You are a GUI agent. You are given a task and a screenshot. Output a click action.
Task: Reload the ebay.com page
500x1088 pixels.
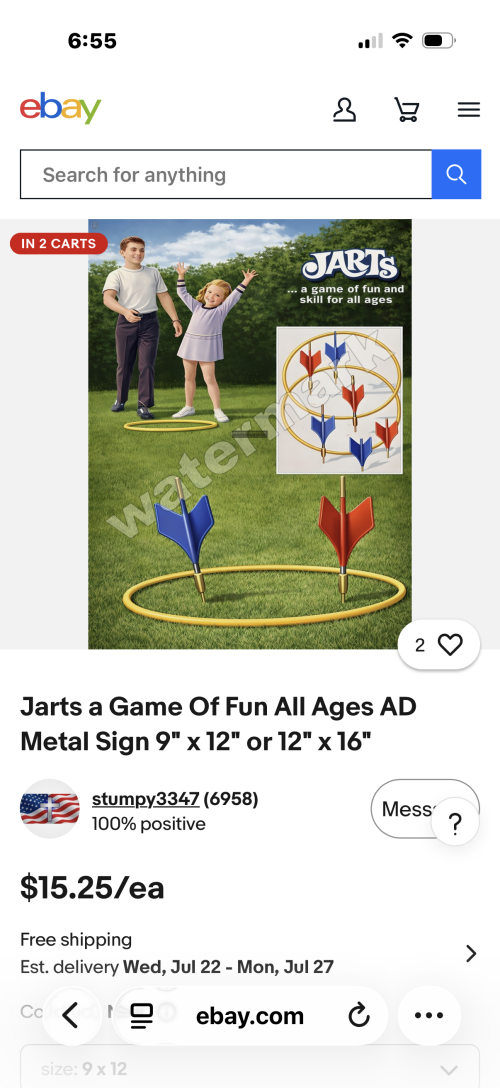coord(359,1016)
